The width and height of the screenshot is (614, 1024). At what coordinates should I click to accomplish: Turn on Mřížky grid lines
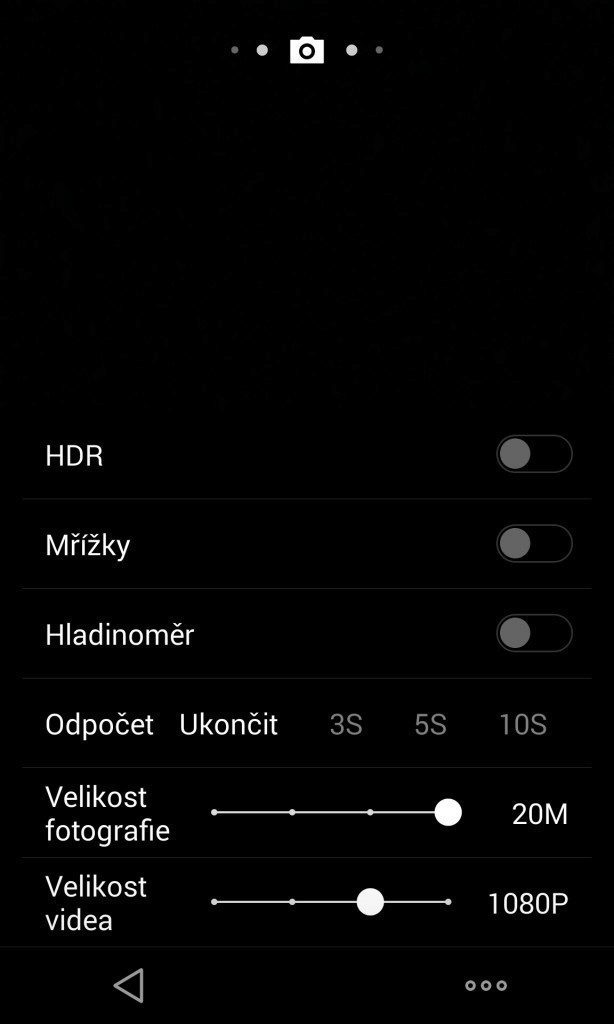pos(534,543)
